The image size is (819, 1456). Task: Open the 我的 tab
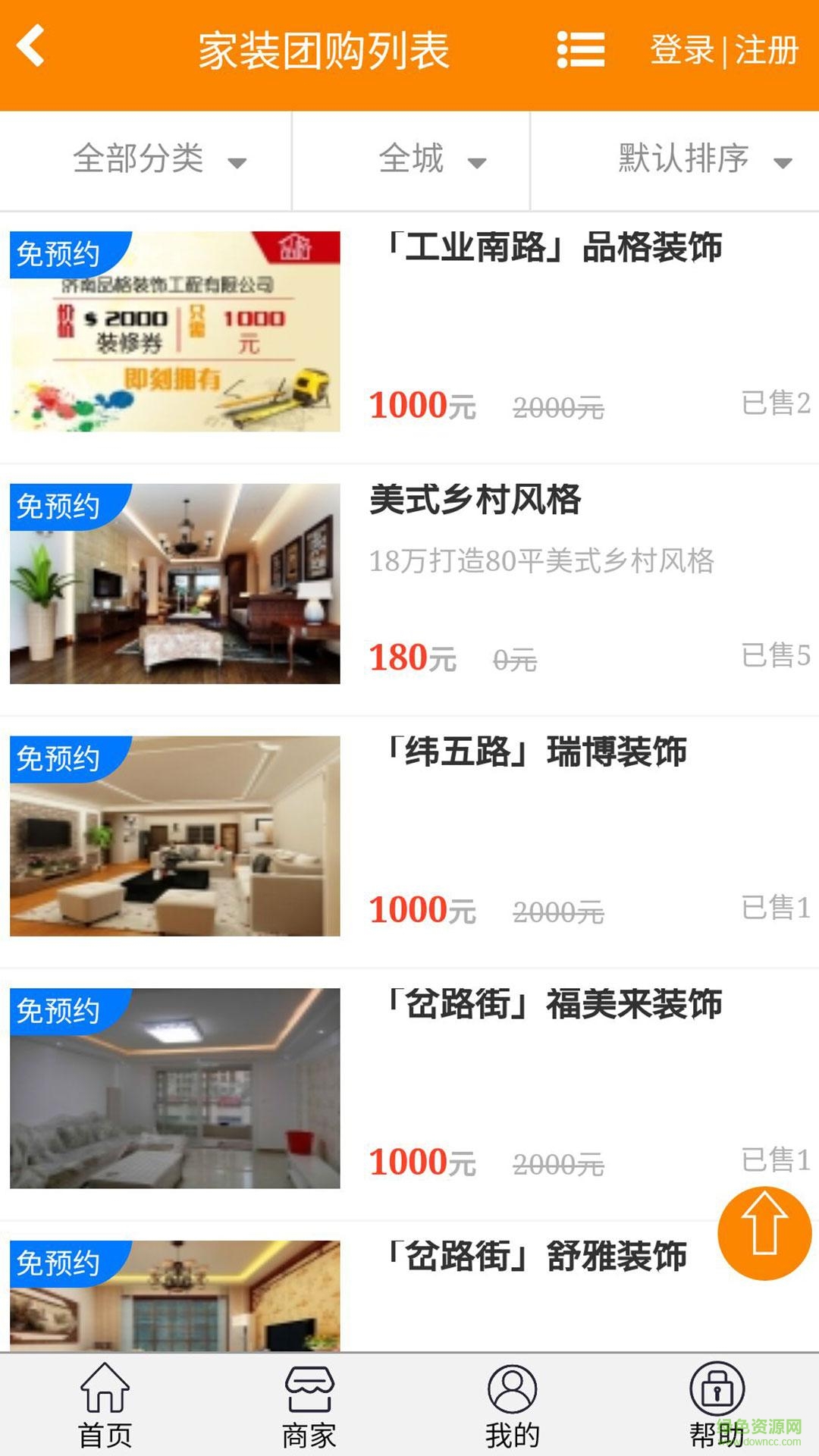[513, 1405]
